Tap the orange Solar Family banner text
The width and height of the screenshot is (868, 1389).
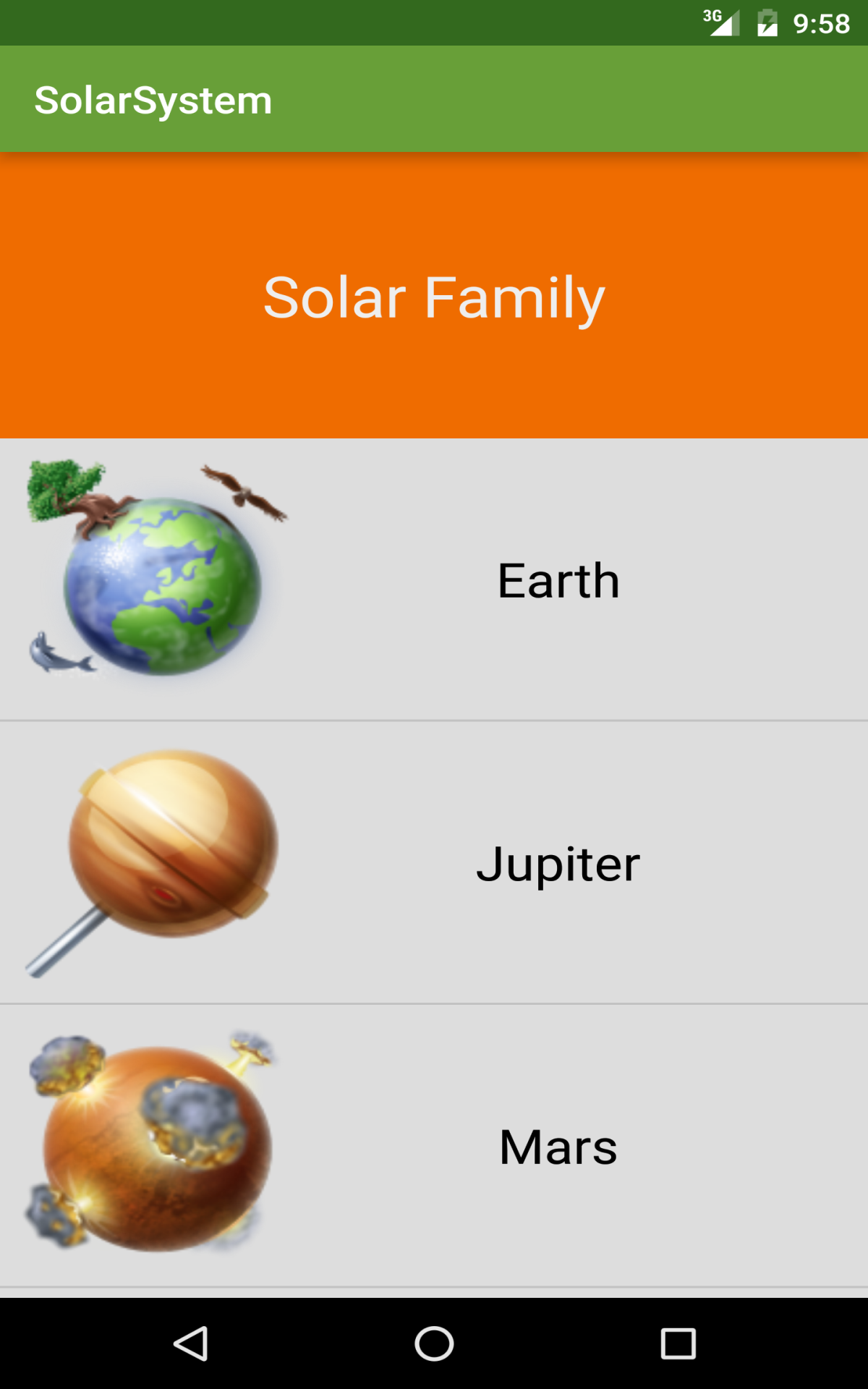pyautogui.click(x=434, y=297)
